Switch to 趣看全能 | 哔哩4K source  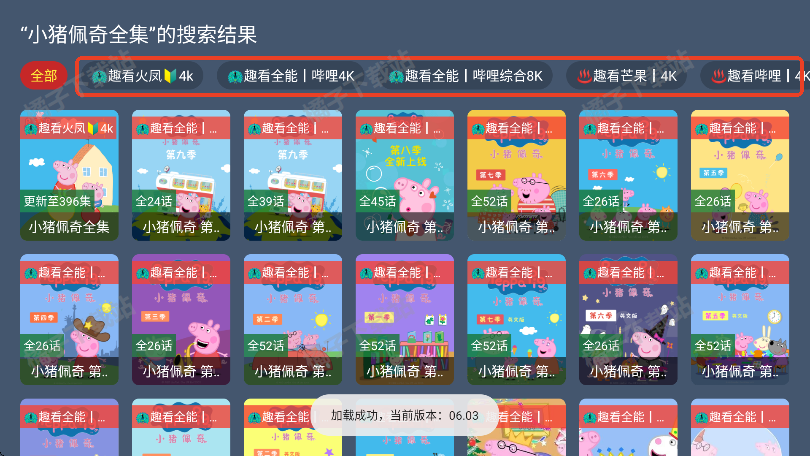tap(290, 76)
